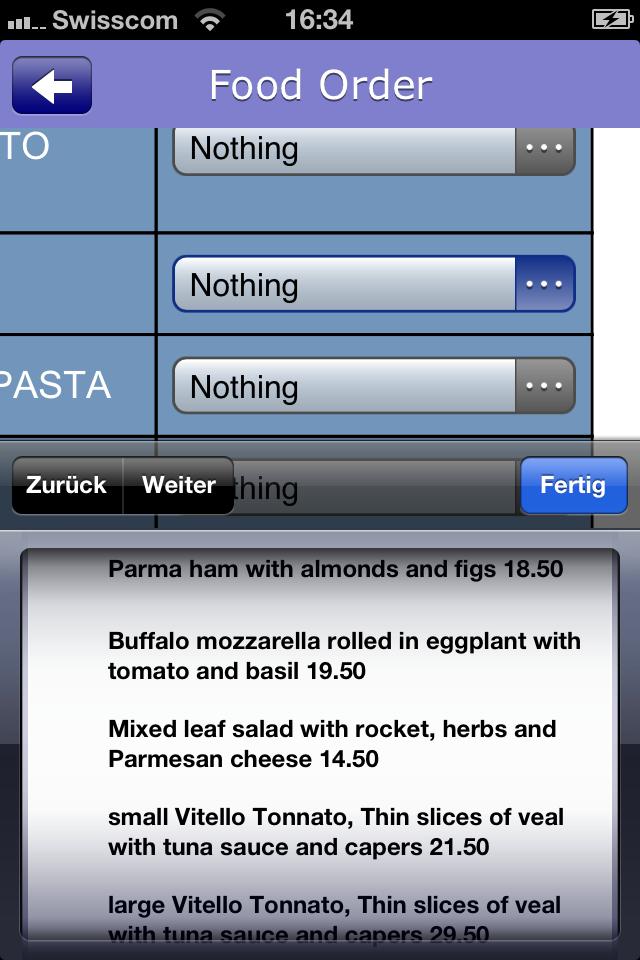
Task: Choose Parma ham with almonds and figs
Action: (x=335, y=570)
